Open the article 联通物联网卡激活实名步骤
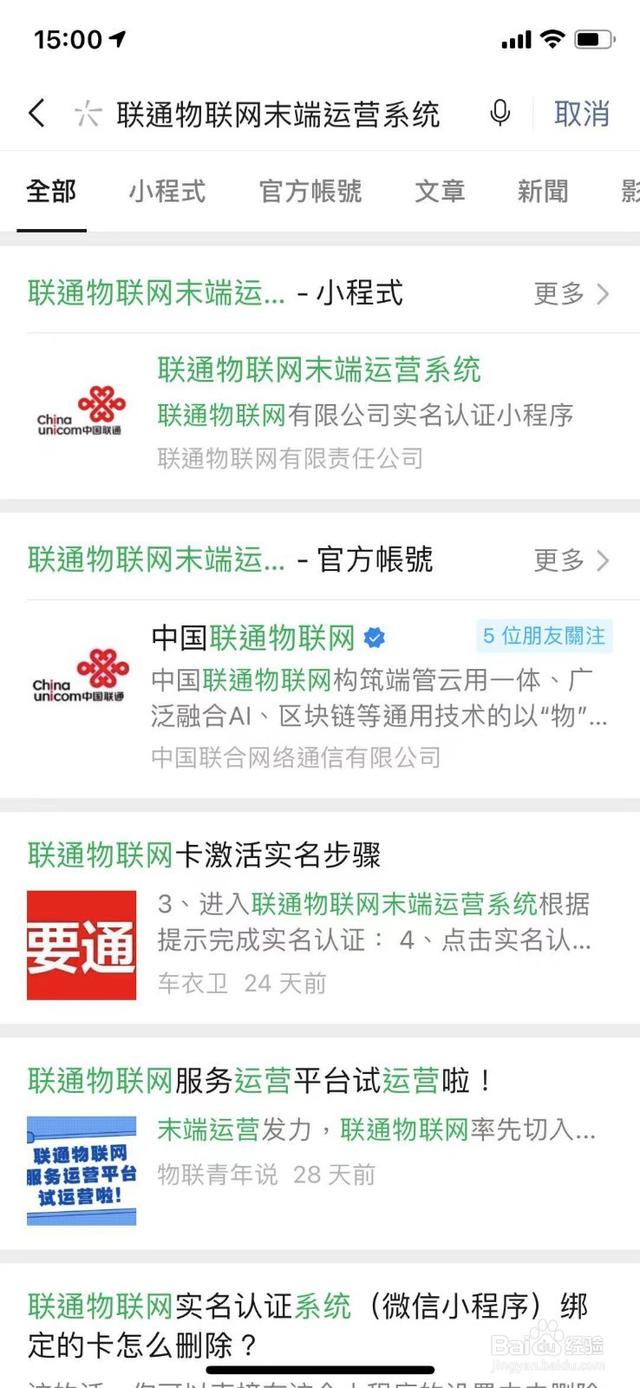The image size is (640, 1388). pyautogui.click(x=204, y=855)
